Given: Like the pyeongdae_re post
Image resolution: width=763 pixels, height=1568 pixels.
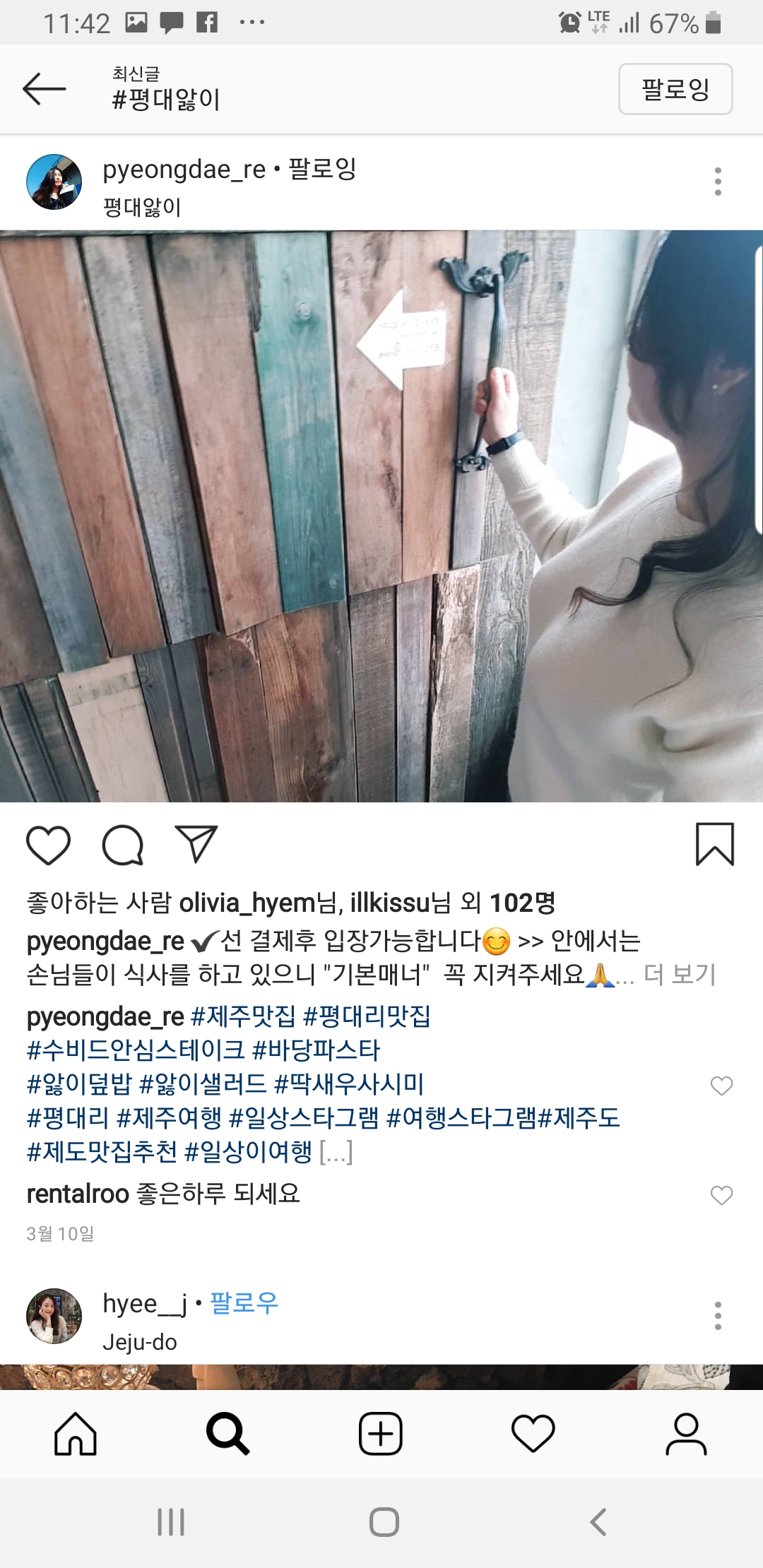Looking at the screenshot, I should pyautogui.click(x=48, y=845).
